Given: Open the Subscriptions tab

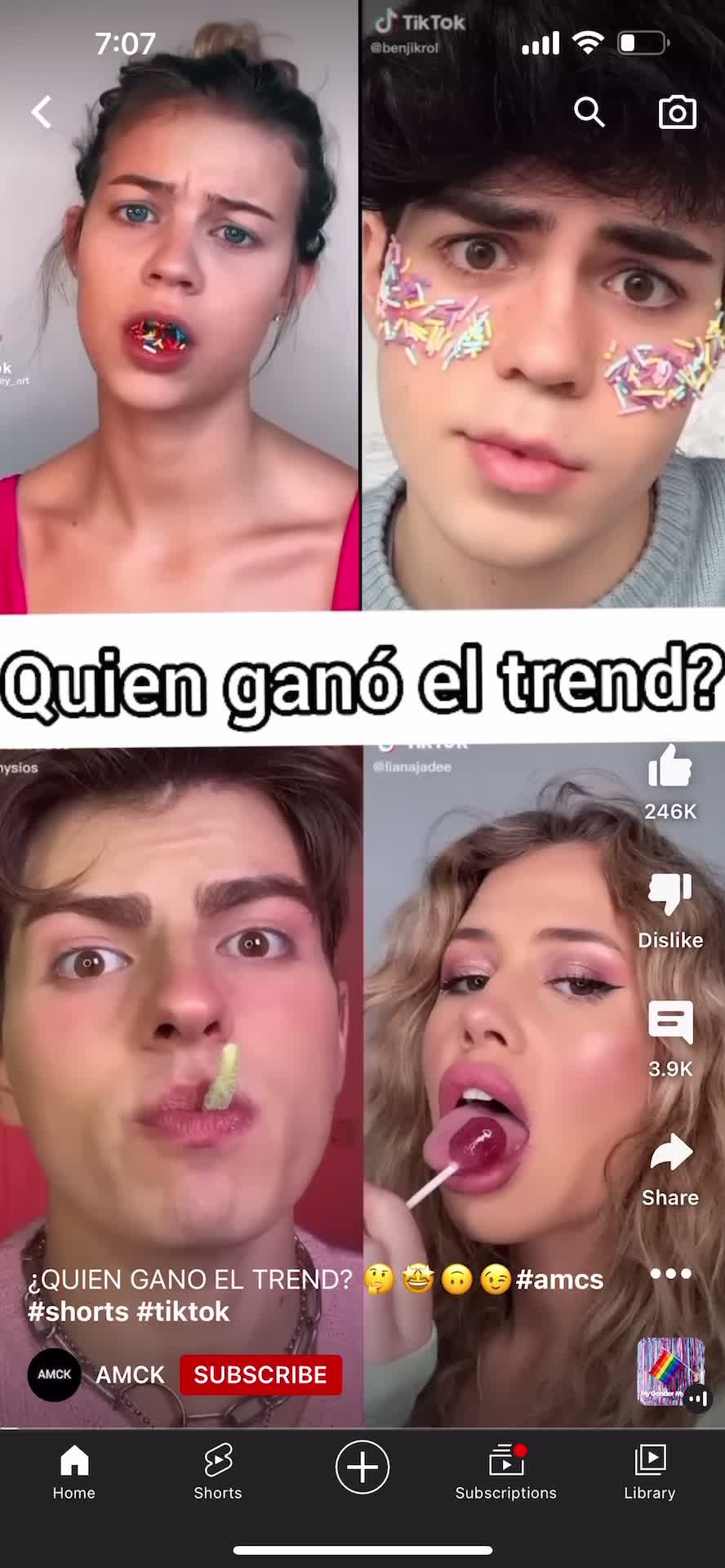Looking at the screenshot, I should point(505,1471).
